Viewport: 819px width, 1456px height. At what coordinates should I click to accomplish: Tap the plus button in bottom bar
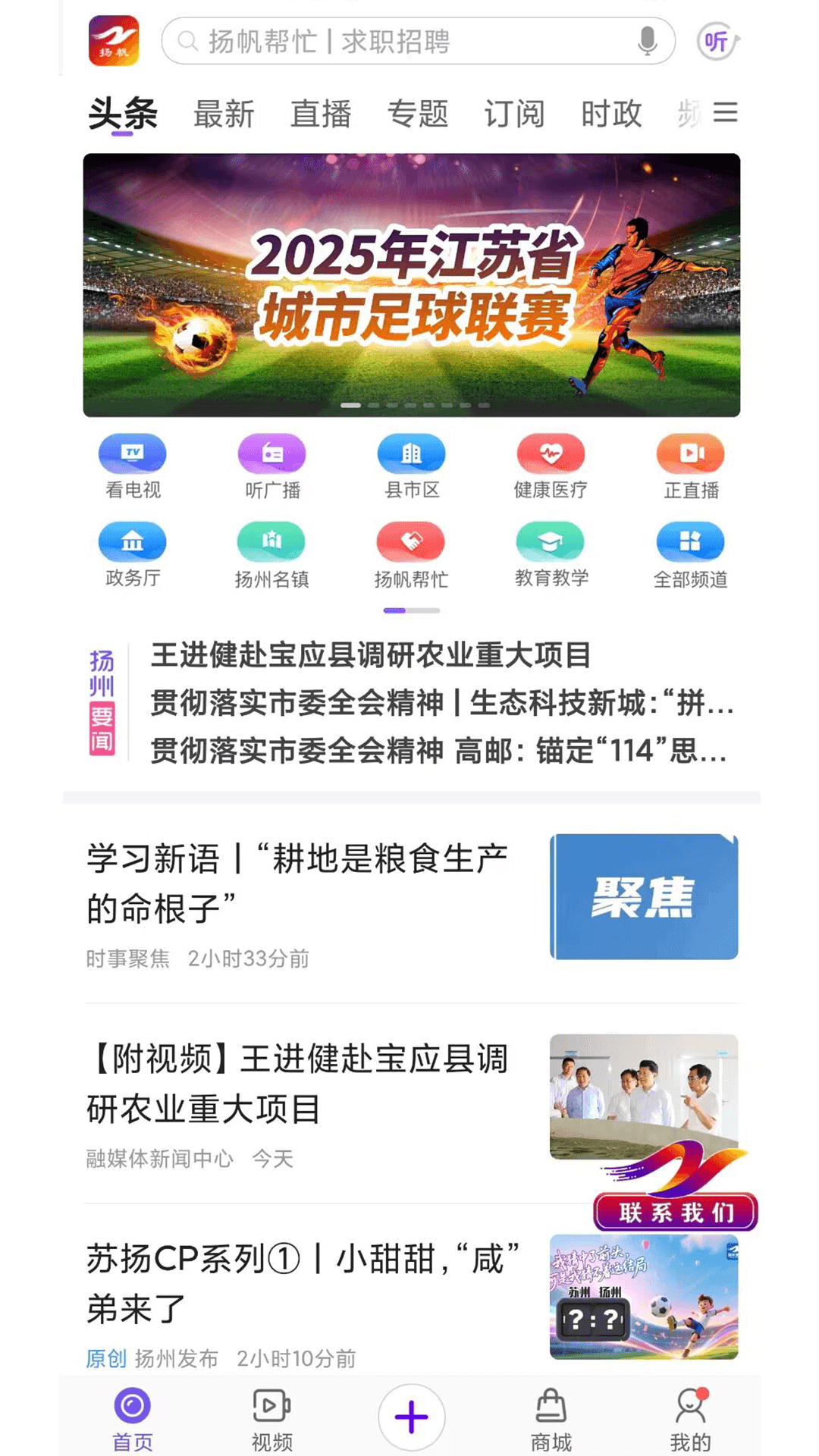412,1417
